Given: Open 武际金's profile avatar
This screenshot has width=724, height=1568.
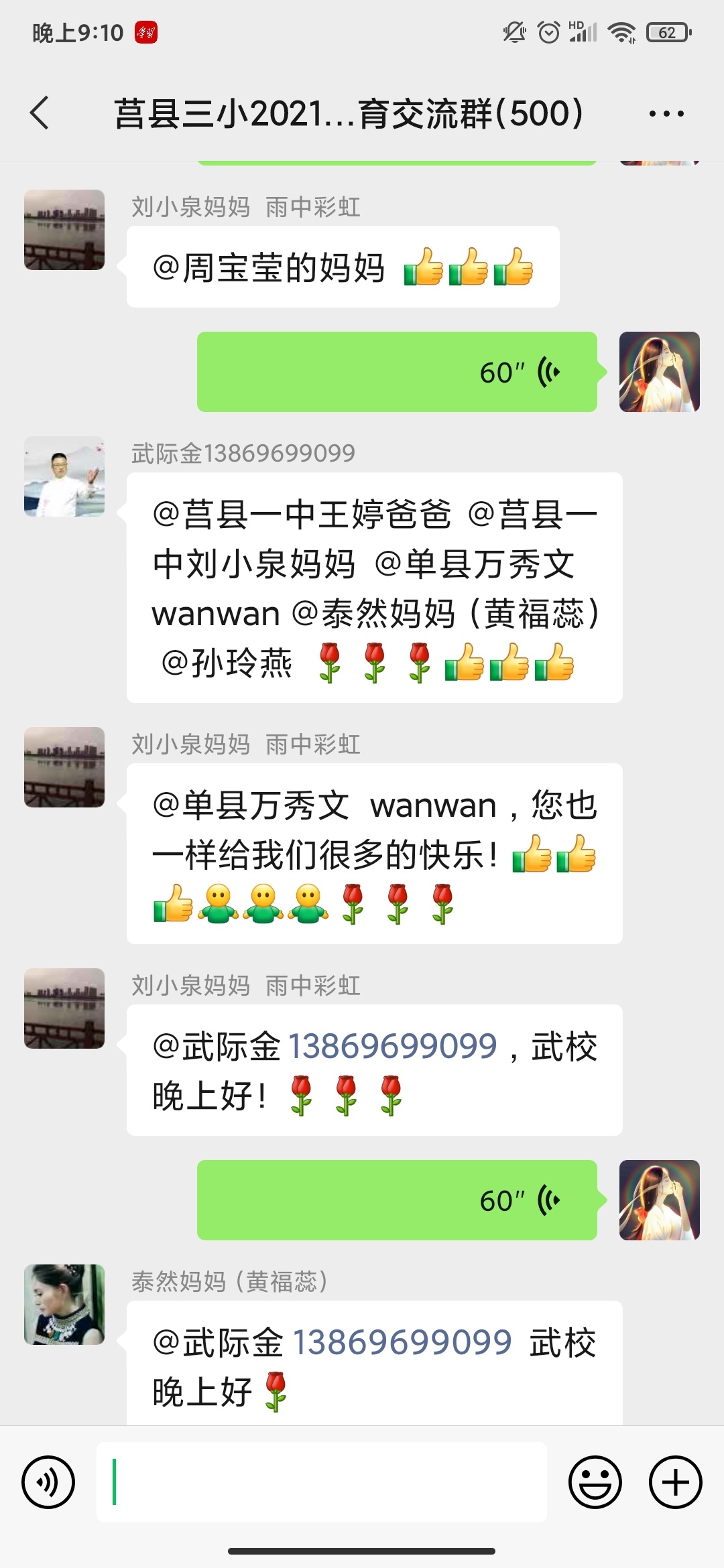Looking at the screenshot, I should [64, 476].
